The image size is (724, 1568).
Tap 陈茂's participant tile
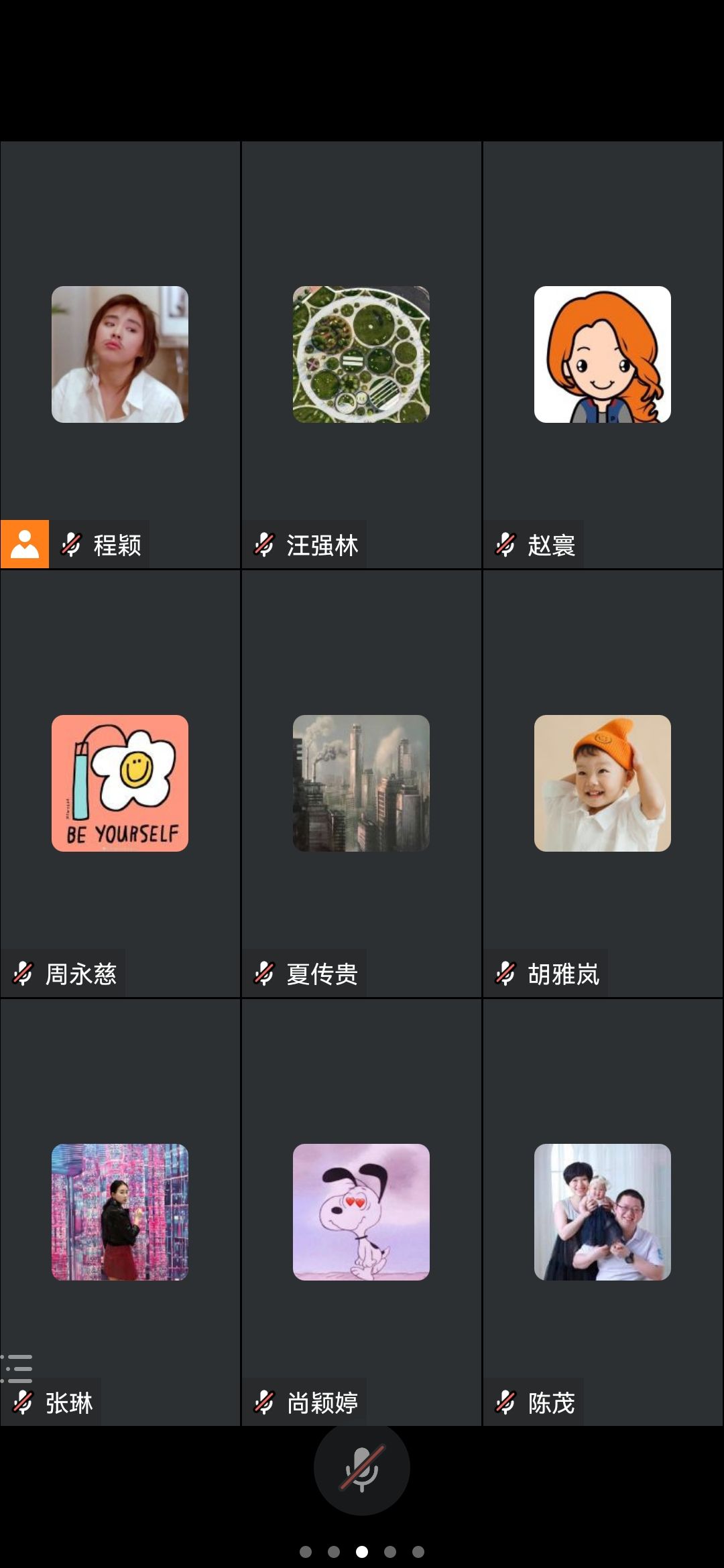(602, 1212)
